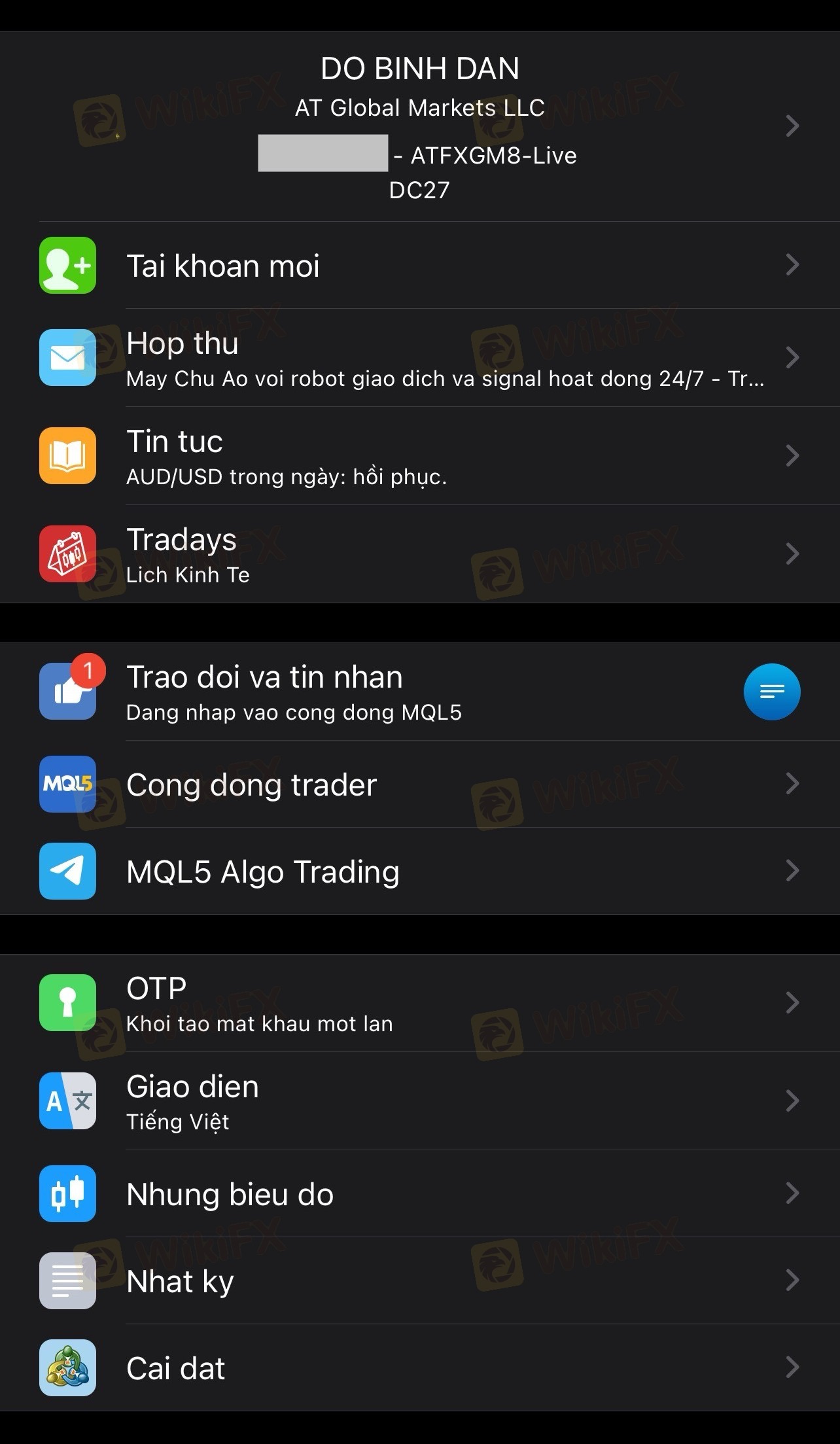Viewport: 840px width, 1444px height.
Task: Open MQL5 Algo Trading channel
Action: (x=419, y=871)
